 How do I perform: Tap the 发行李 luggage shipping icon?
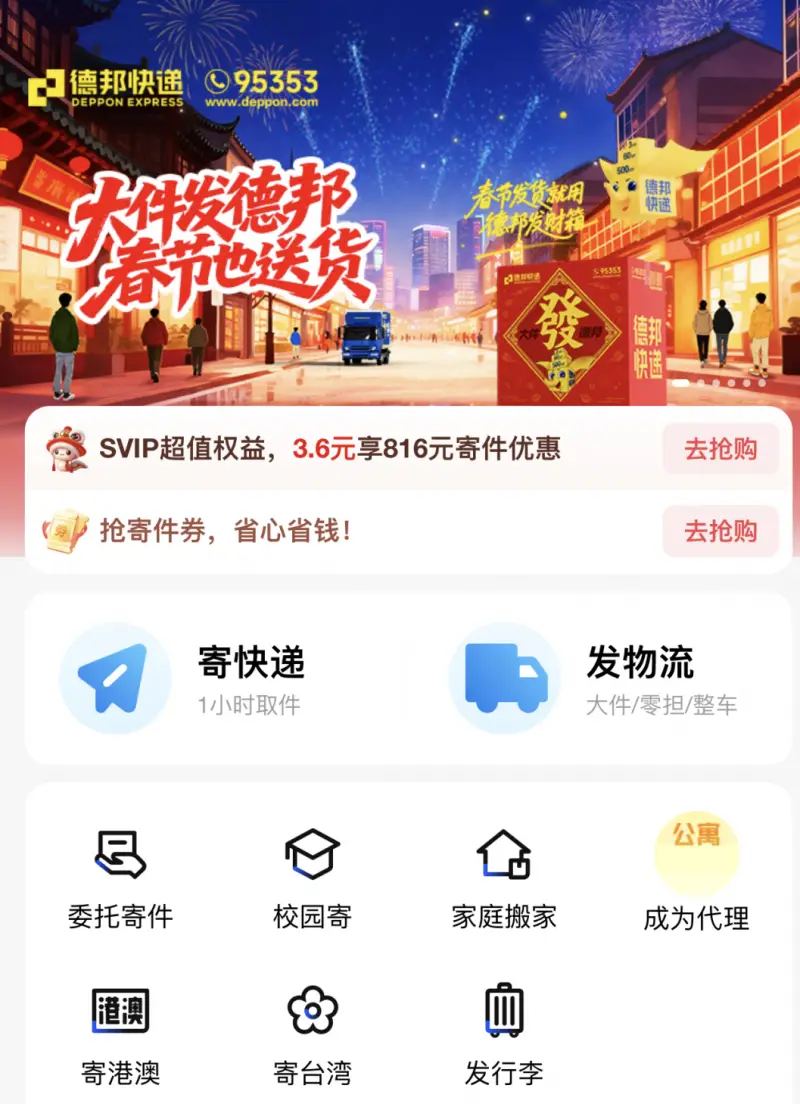[x=503, y=1010]
